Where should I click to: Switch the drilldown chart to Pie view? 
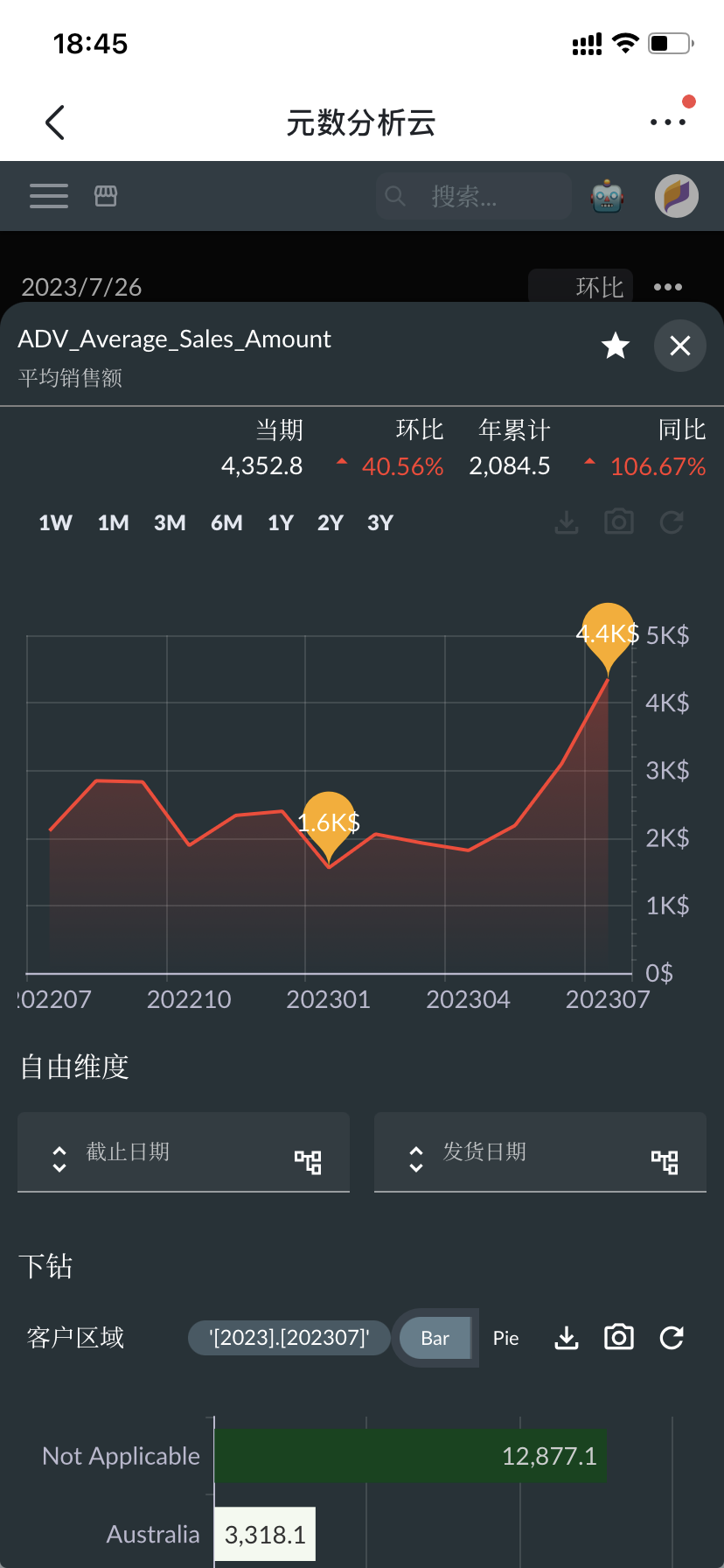pyautogui.click(x=505, y=1337)
